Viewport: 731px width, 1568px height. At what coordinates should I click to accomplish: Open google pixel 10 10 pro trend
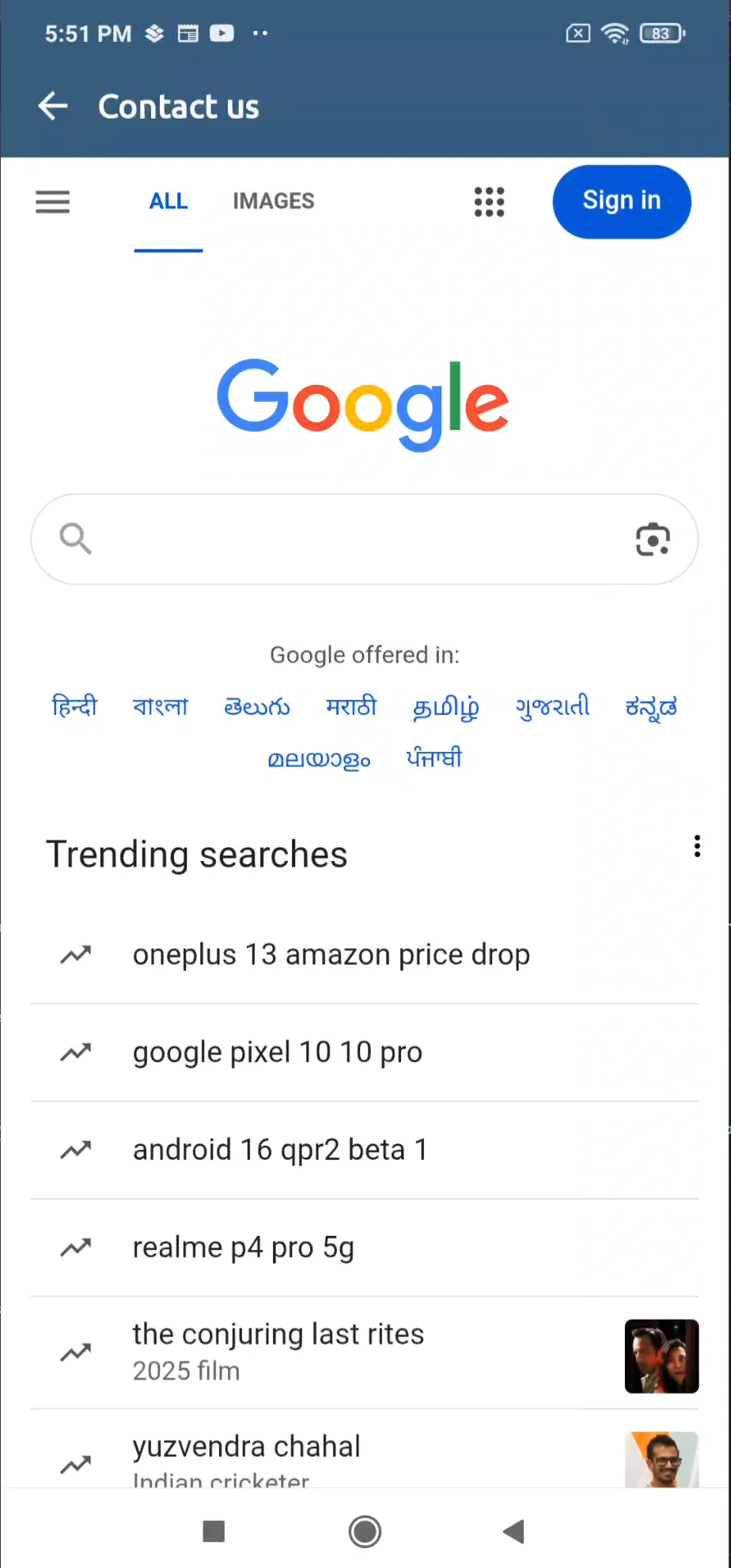tap(277, 1052)
